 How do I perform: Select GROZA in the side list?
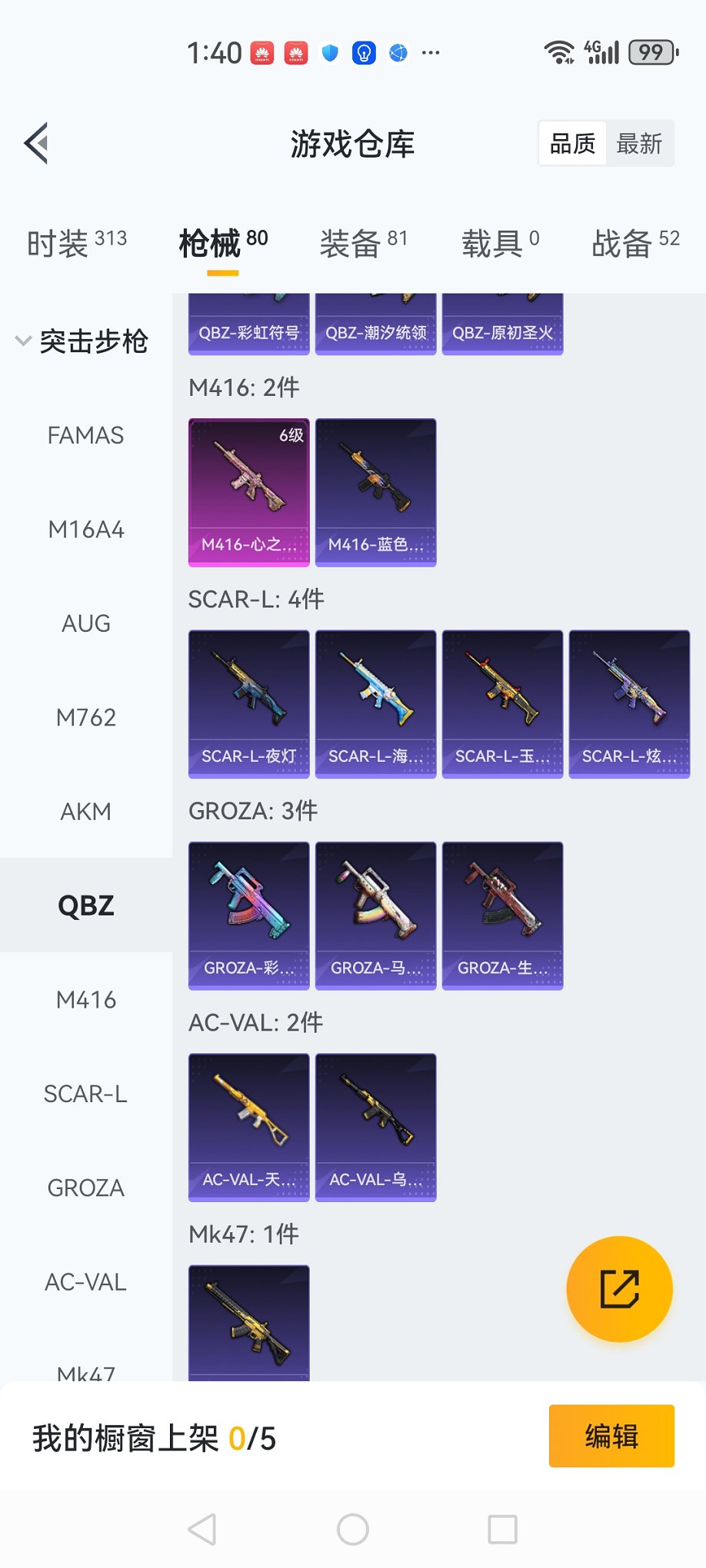pos(85,1188)
